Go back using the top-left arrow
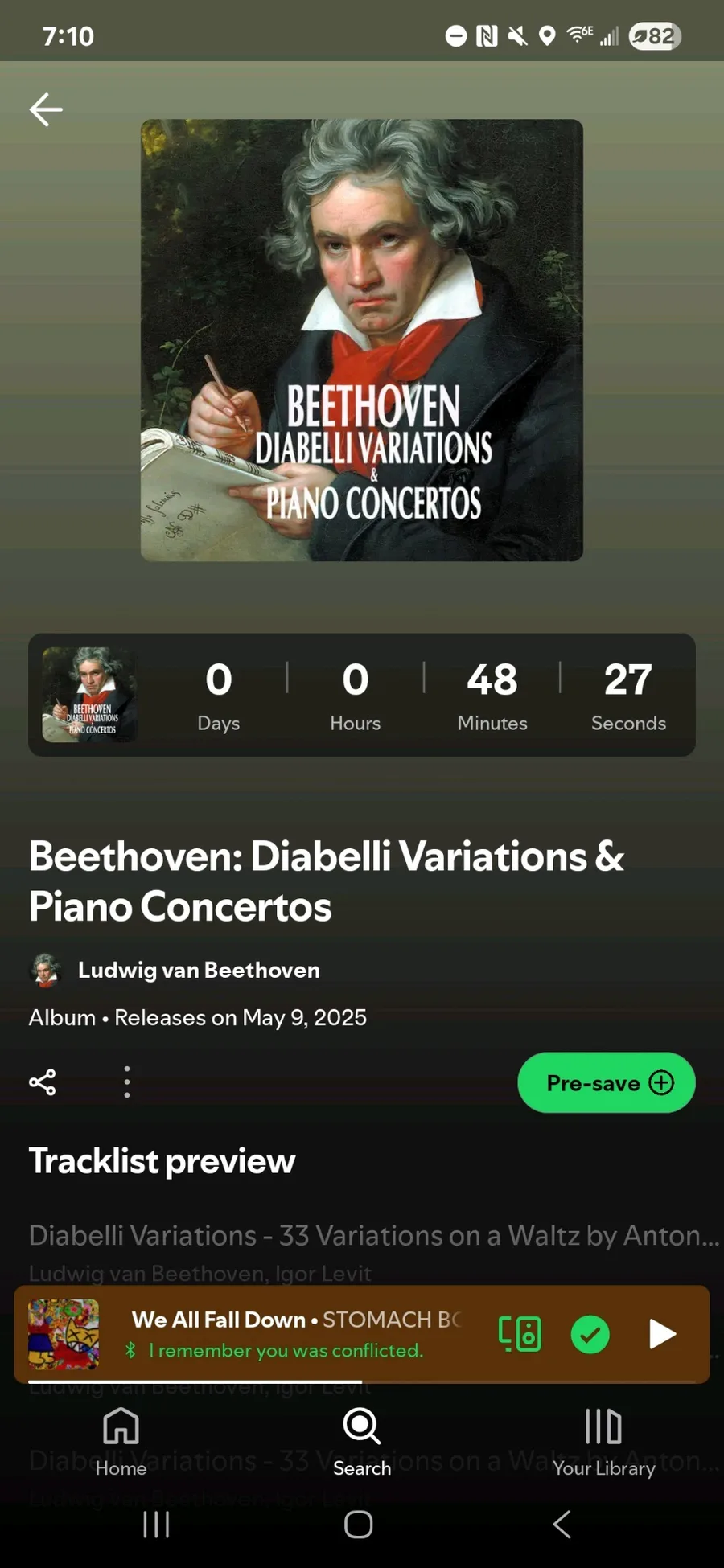 click(x=46, y=109)
